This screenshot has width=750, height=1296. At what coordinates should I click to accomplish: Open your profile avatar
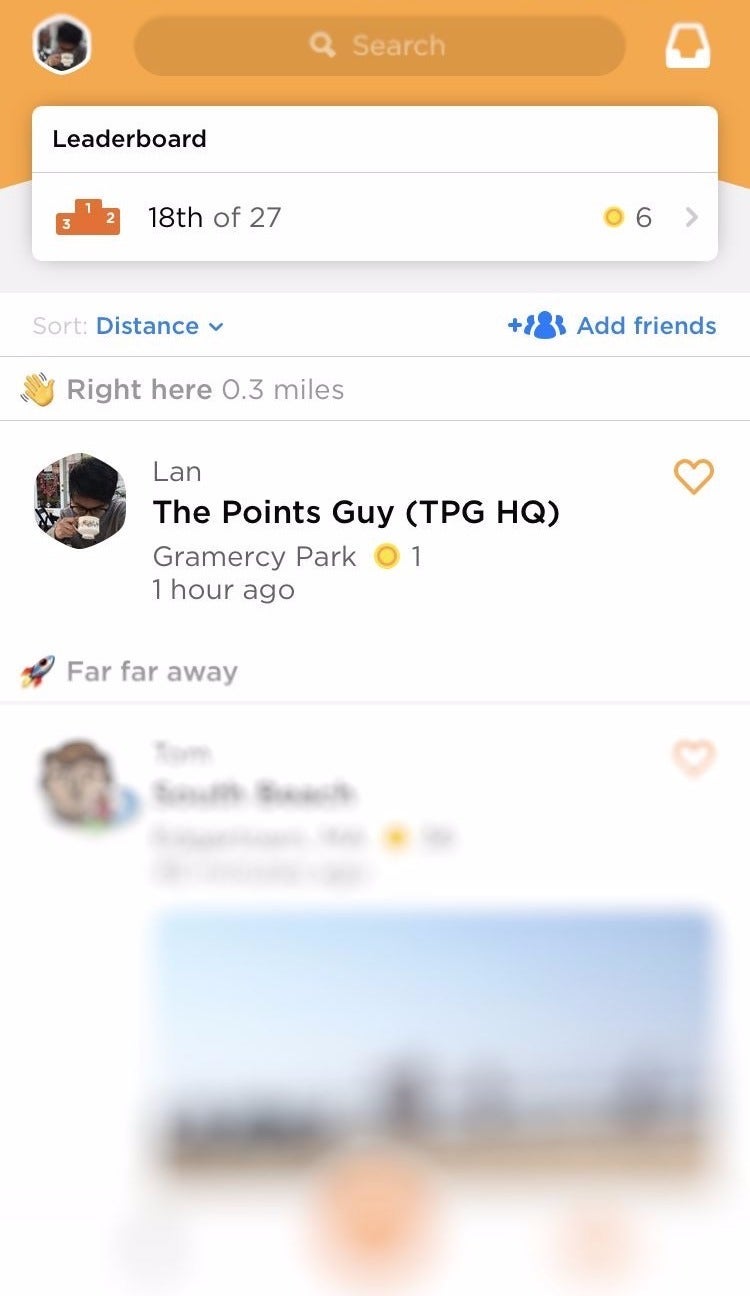click(x=62, y=45)
